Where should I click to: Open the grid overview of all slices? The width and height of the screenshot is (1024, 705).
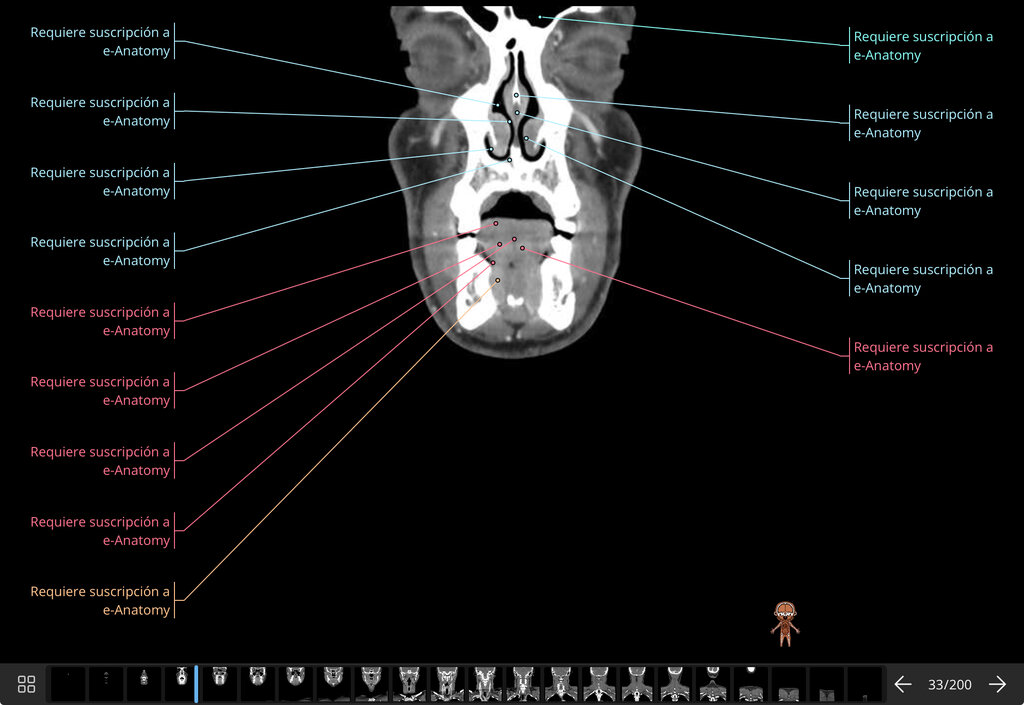pyautogui.click(x=26, y=684)
